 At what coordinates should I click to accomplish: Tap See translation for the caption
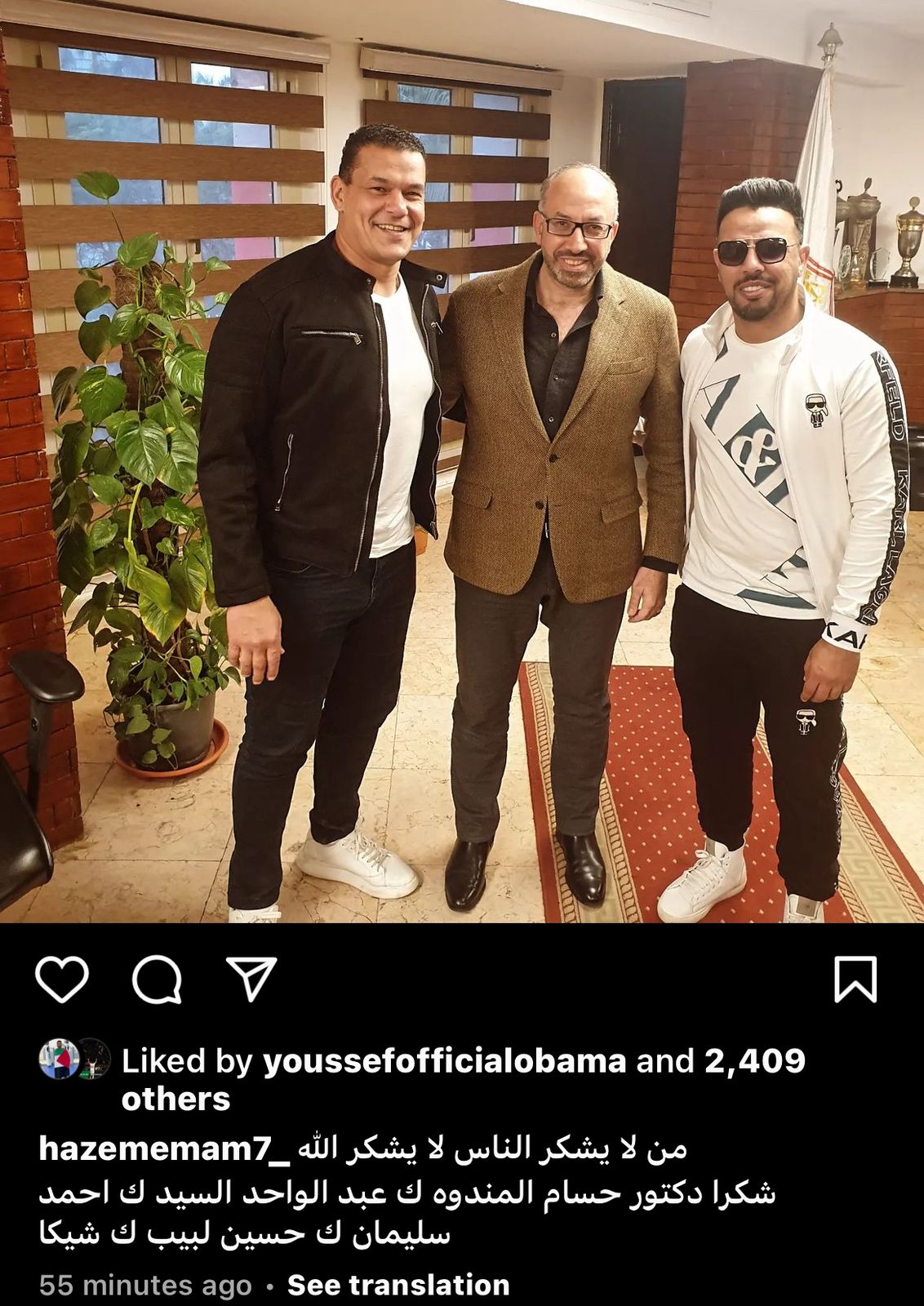pos(398,1285)
